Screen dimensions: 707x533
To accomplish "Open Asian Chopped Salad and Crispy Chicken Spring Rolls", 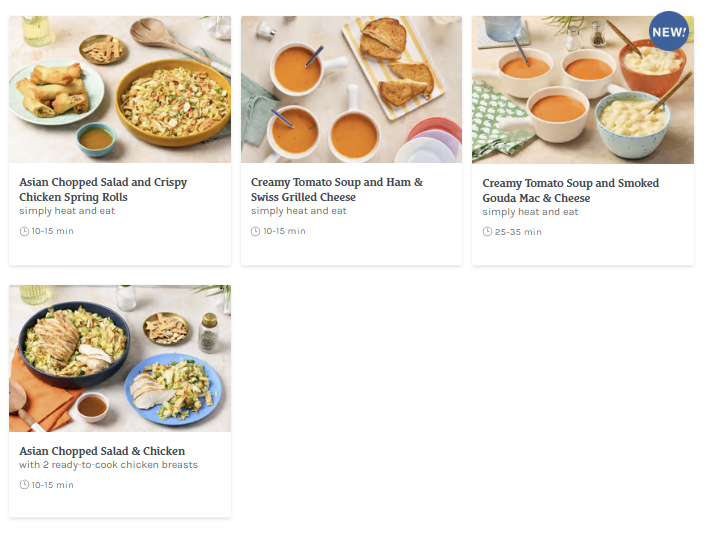I will click(120, 141).
